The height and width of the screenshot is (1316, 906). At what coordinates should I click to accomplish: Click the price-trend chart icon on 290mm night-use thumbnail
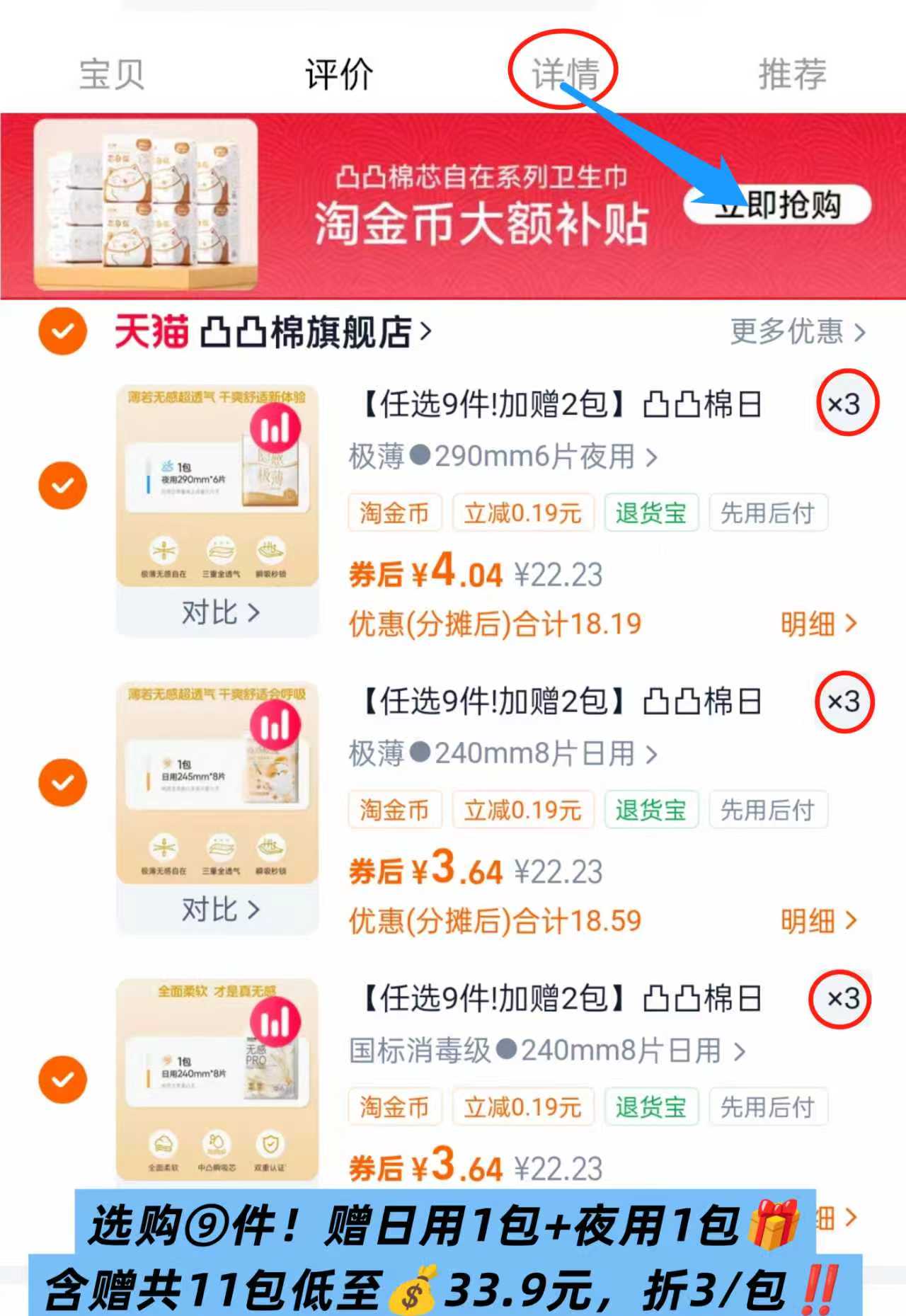(276, 428)
